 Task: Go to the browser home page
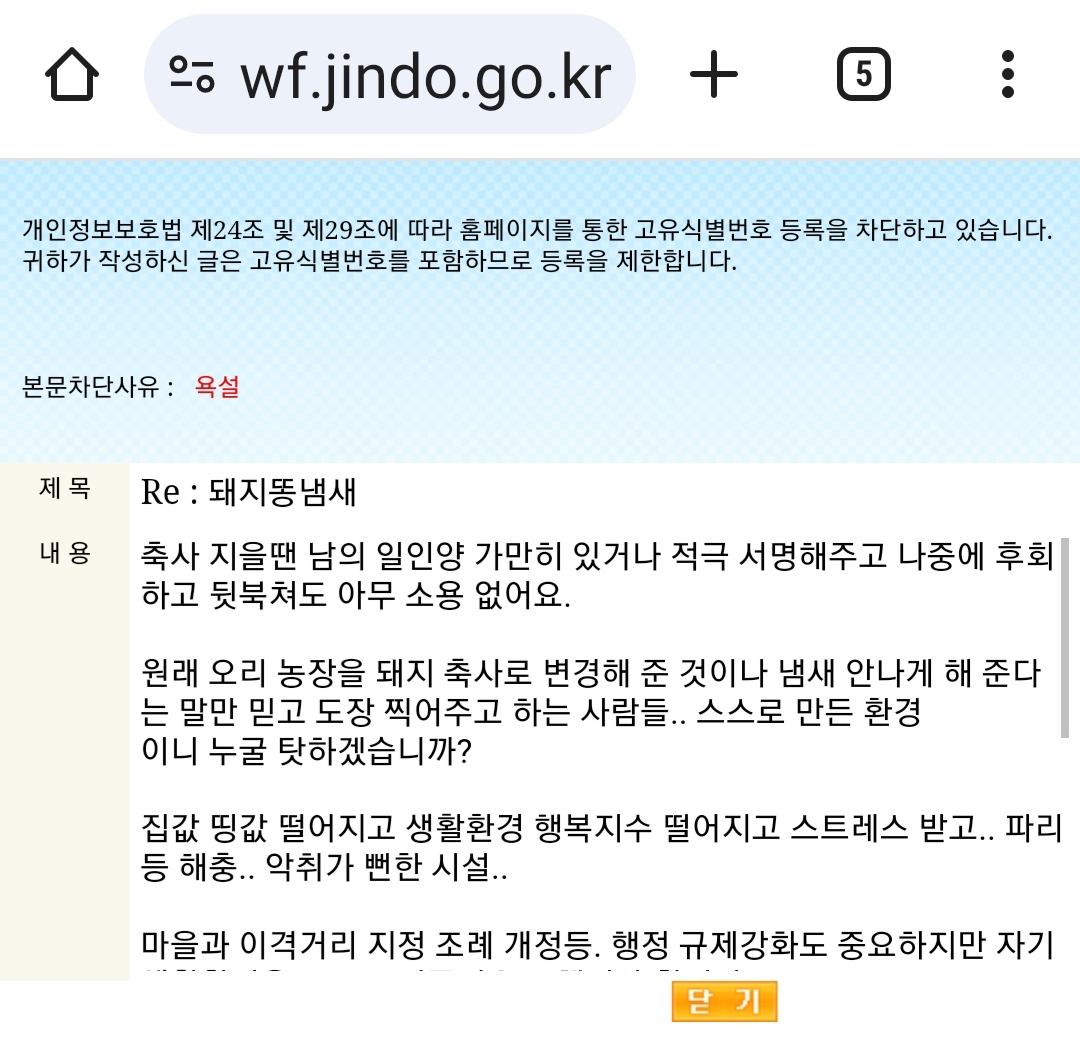[x=72, y=75]
